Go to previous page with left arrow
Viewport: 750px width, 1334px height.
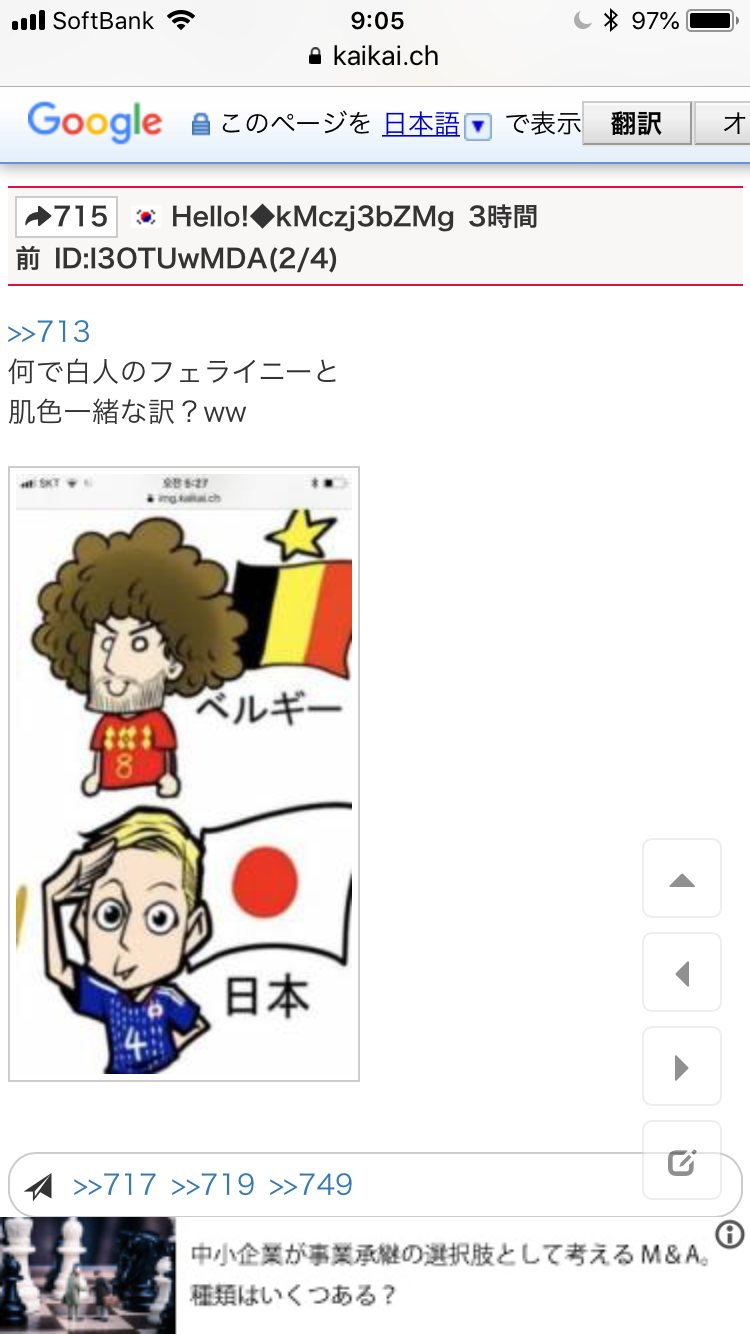(681, 973)
